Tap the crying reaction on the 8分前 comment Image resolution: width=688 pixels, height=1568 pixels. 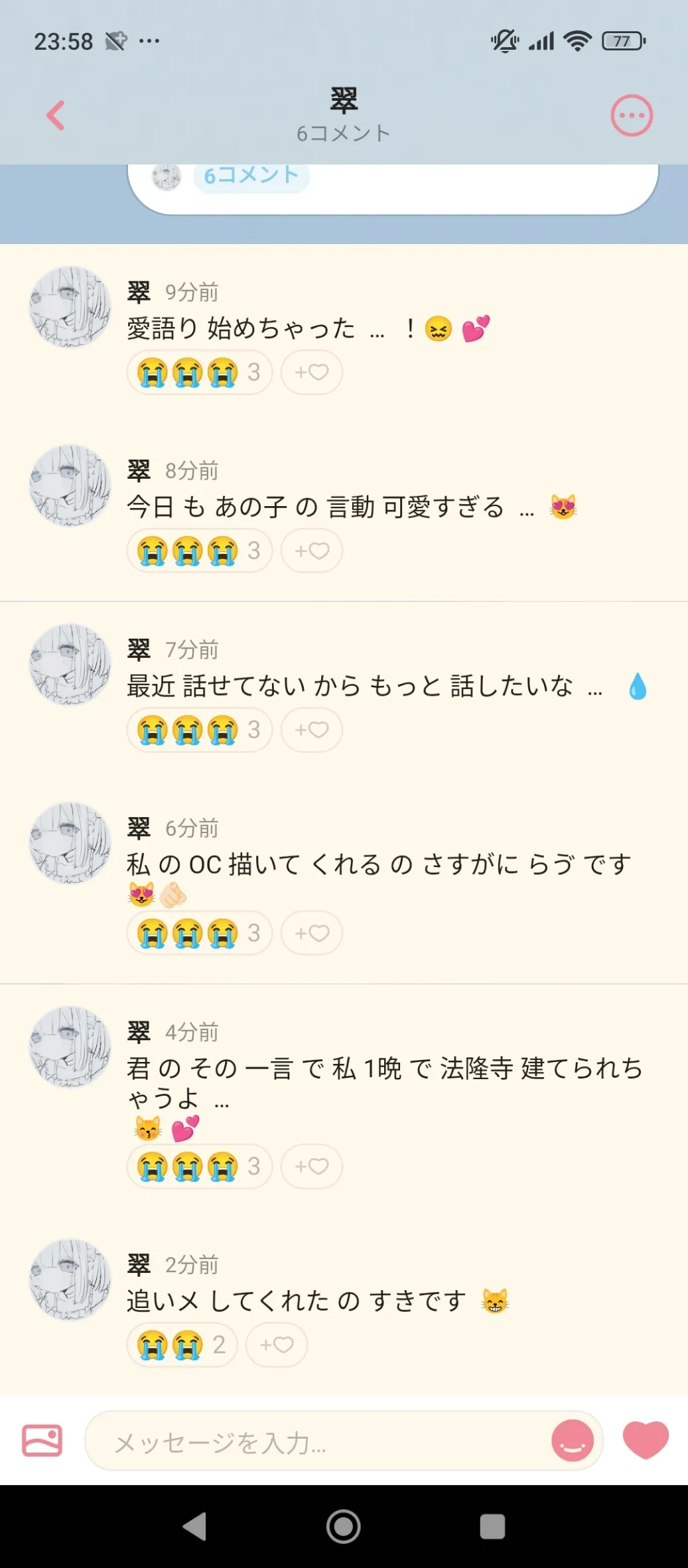click(x=199, y=551)
